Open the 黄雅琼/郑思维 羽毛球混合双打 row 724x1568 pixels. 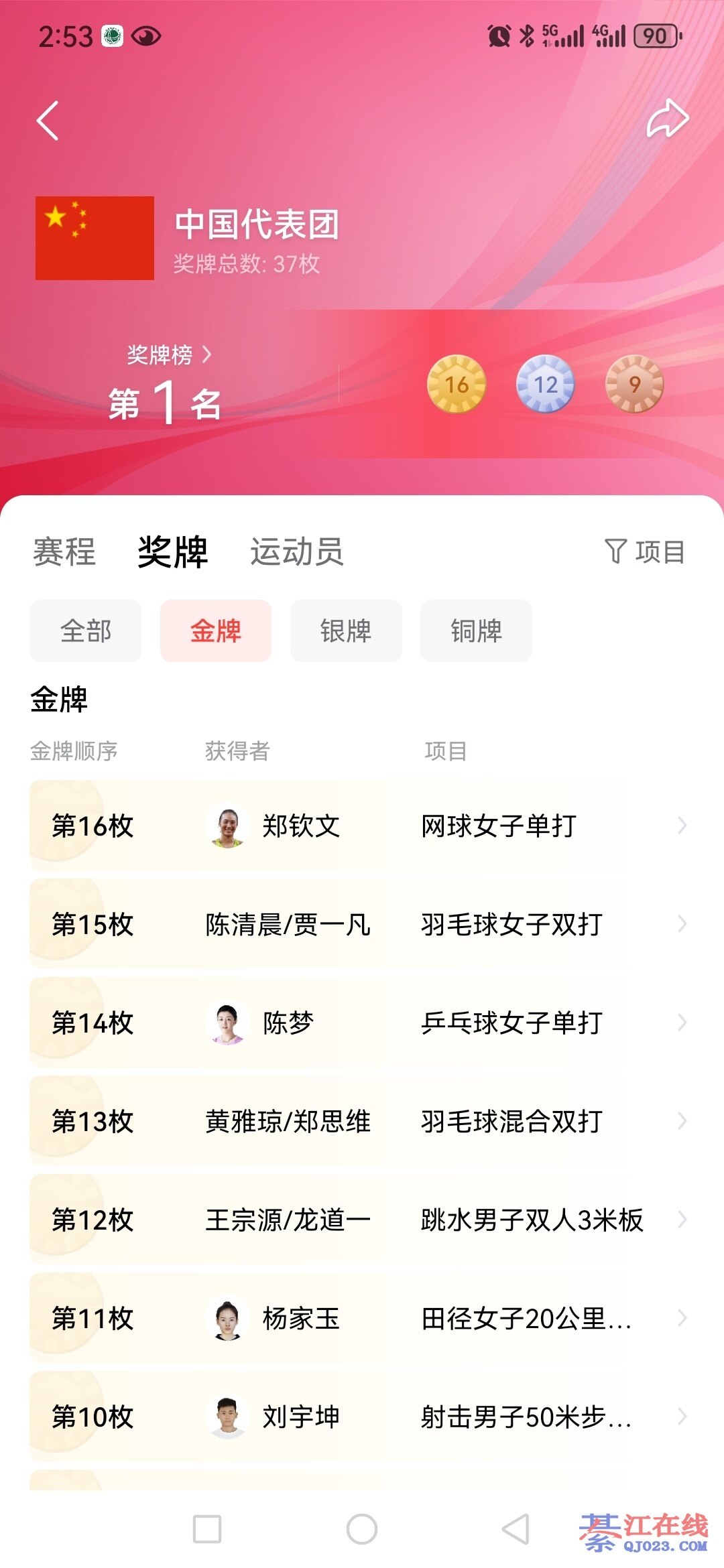coord(362,1121)
